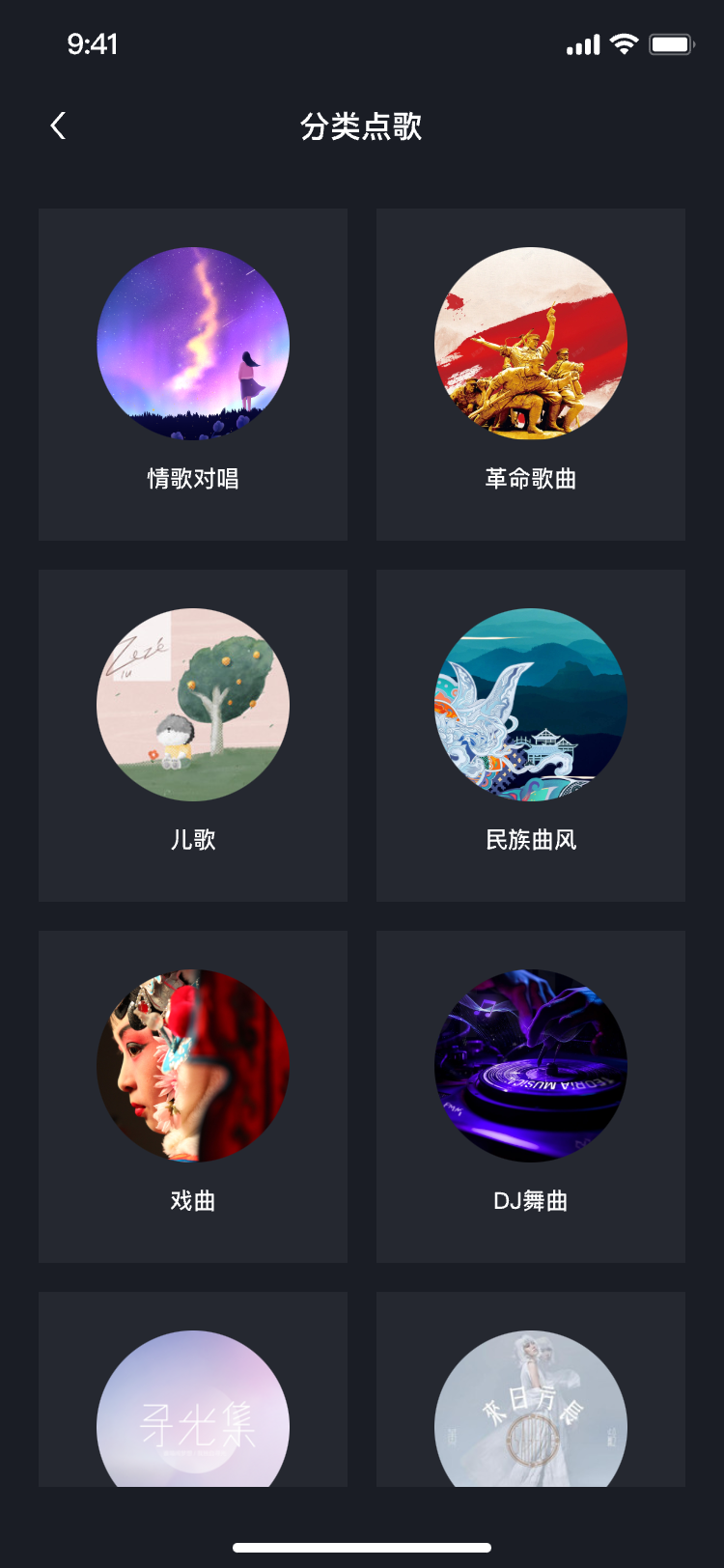Tap the 戏曲 category label

[192, 1200]
